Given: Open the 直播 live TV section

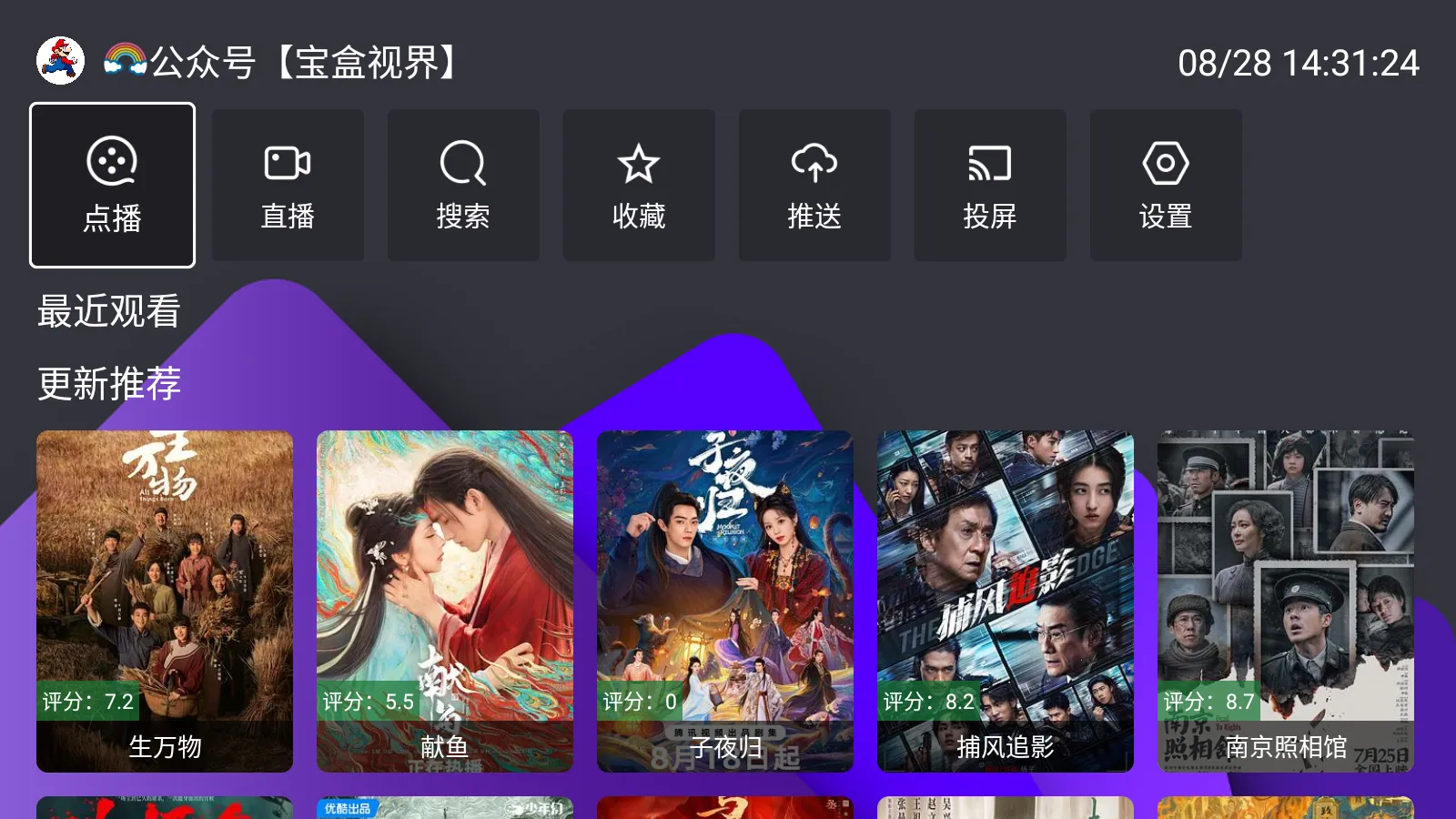Looking at the screenshot, I should [x=288, y=186].
